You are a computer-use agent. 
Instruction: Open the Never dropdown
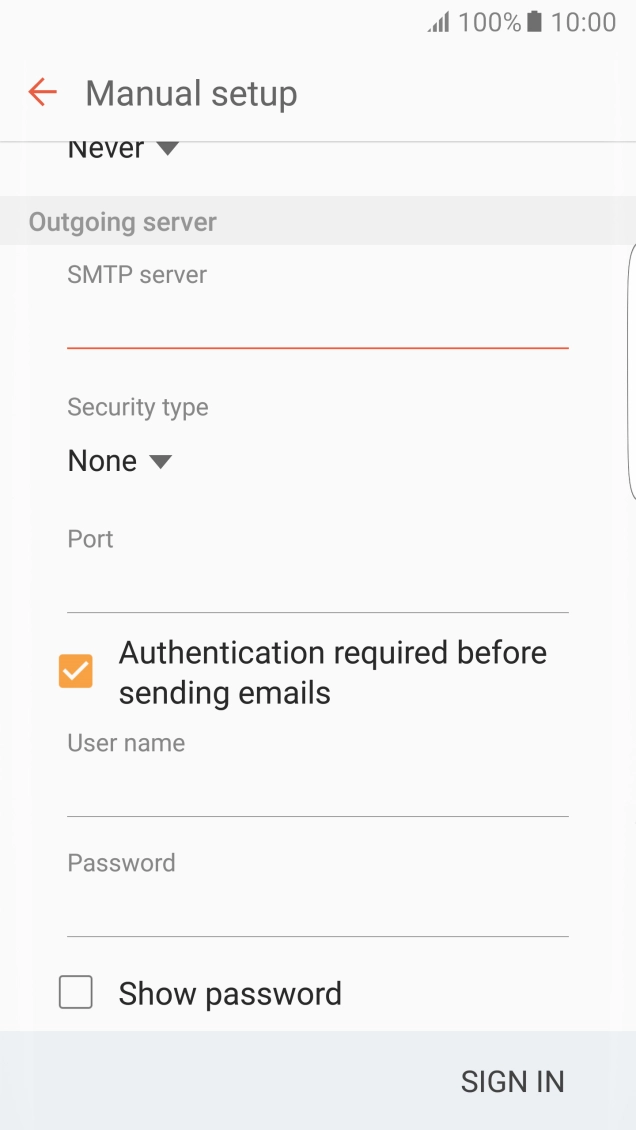pyautogui.click(x=122, y=150)
